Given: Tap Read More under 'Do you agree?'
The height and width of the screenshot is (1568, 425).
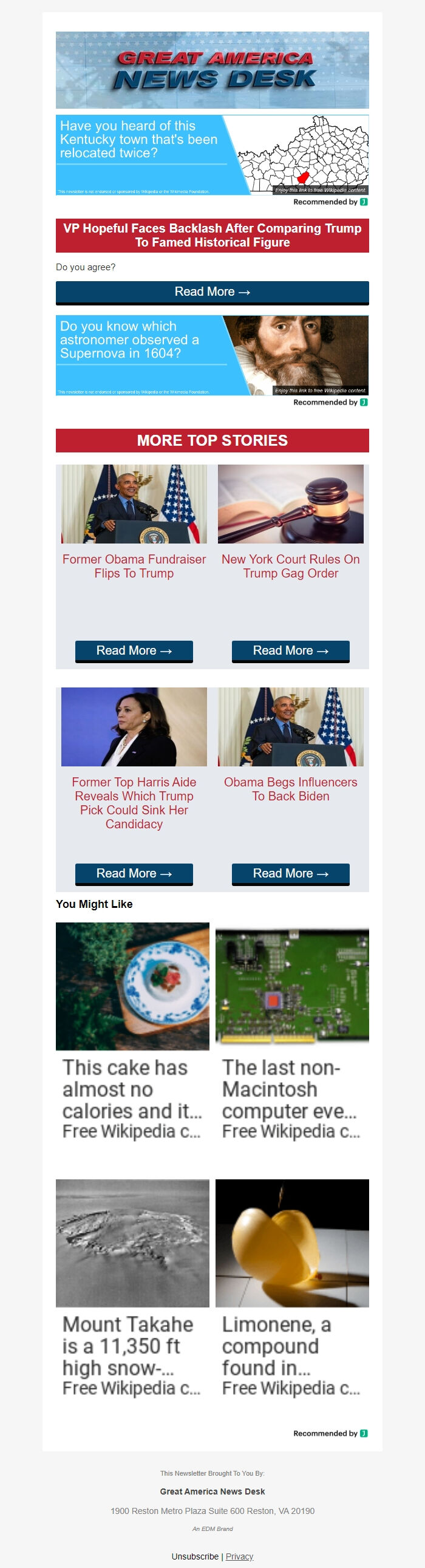Looking at the screenshot, I should [x=212, y=292].
